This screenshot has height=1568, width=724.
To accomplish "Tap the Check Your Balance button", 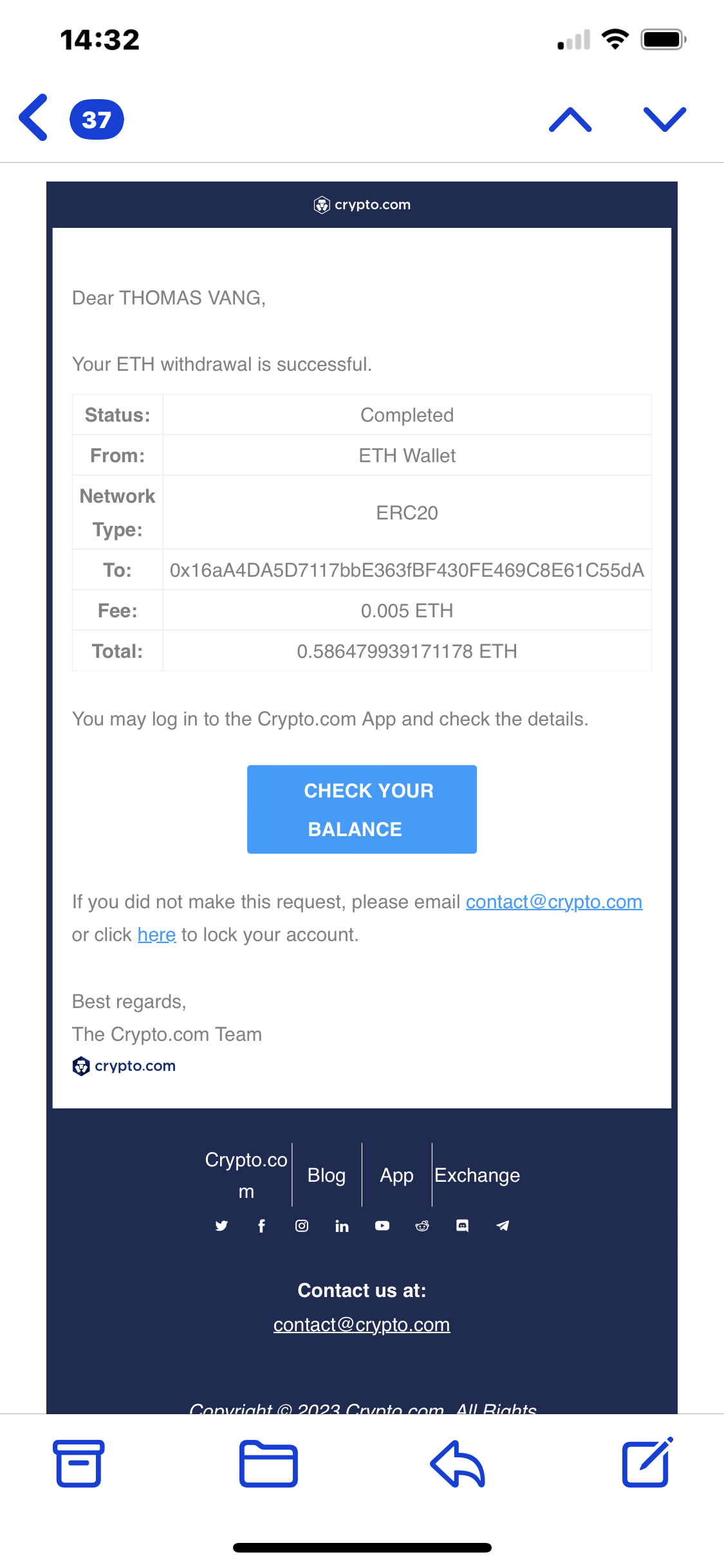I will pos(362,809).
